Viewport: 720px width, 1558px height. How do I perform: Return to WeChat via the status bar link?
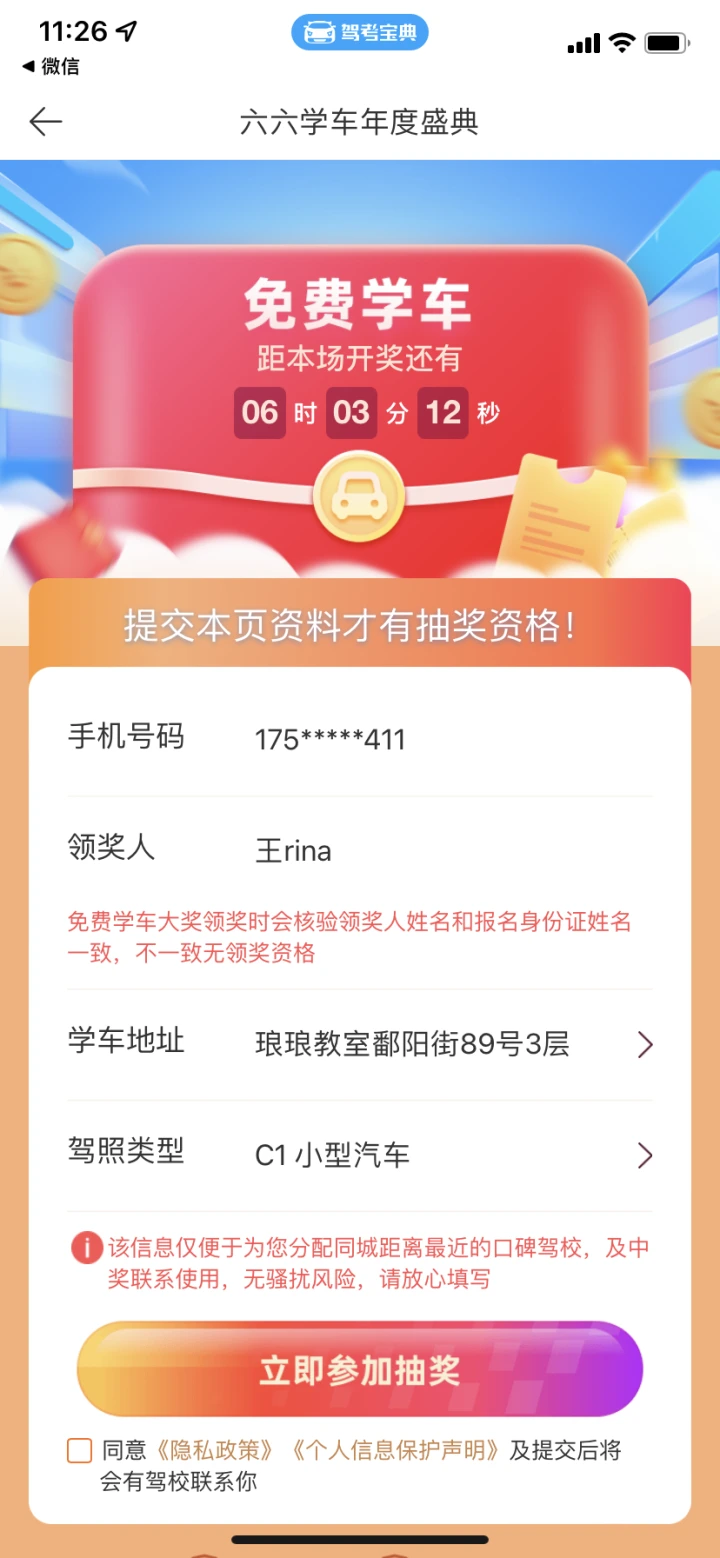point(50,67)
